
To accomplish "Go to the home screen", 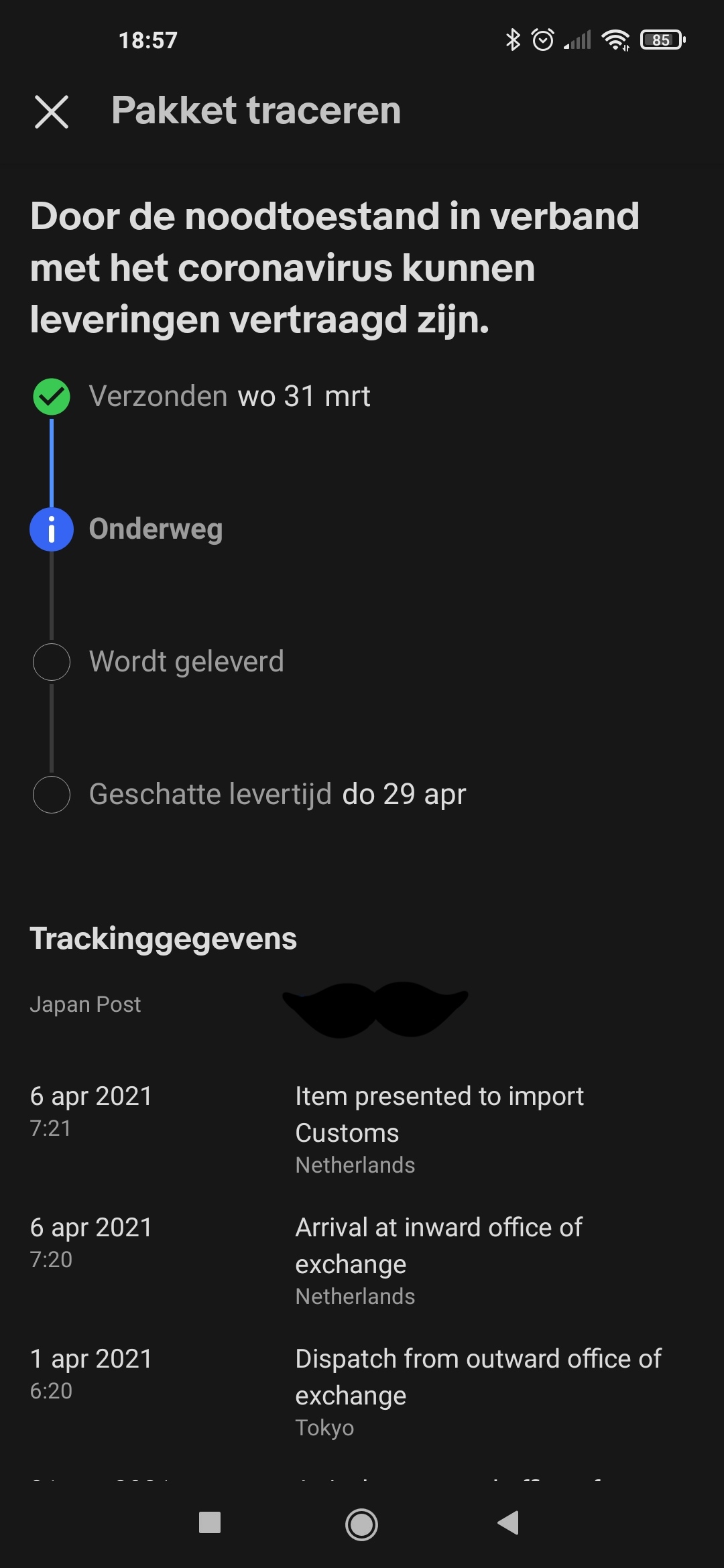I will [x=361, y=1524].
